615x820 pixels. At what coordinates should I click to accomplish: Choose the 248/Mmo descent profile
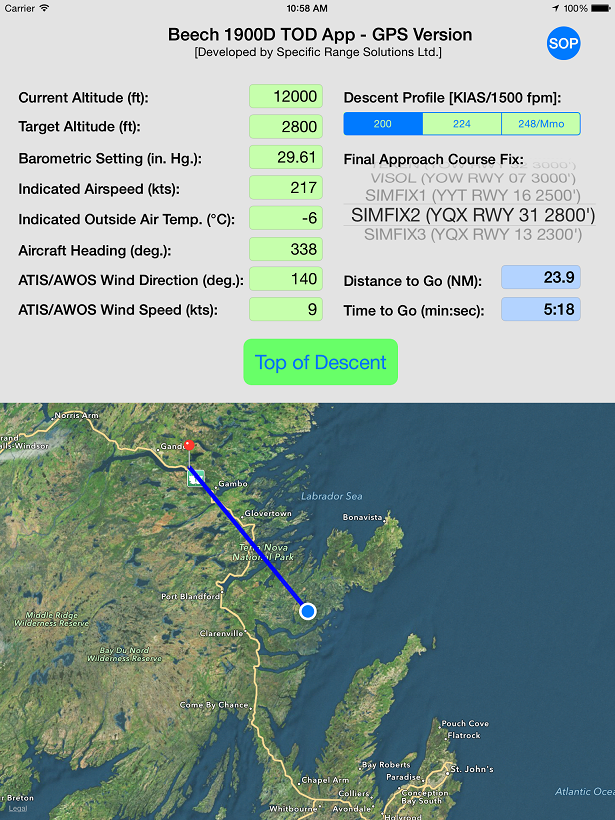point(541,124)
